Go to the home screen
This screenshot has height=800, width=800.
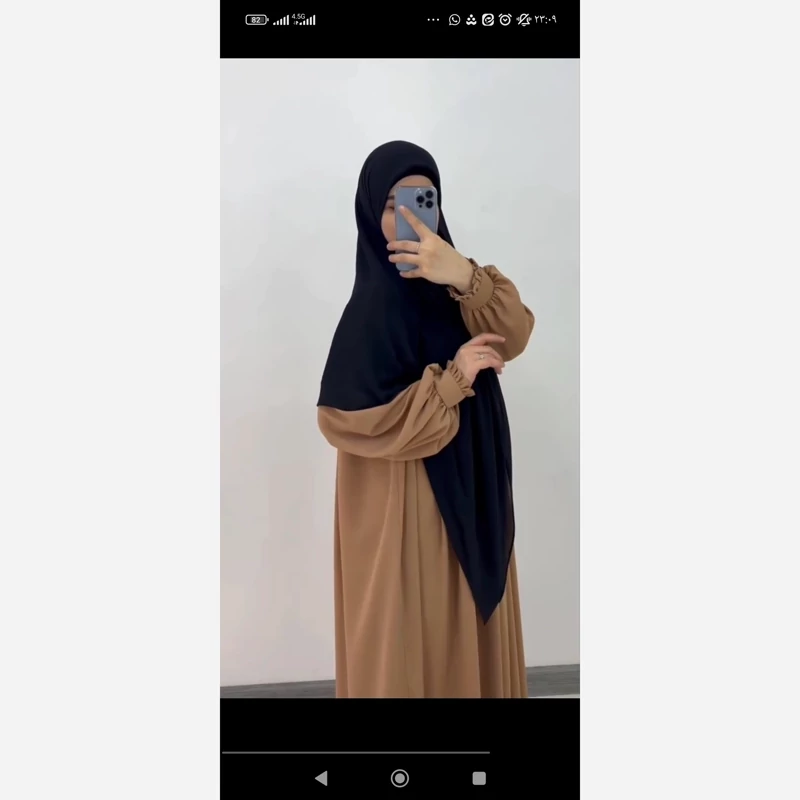(x=400, y=778)
